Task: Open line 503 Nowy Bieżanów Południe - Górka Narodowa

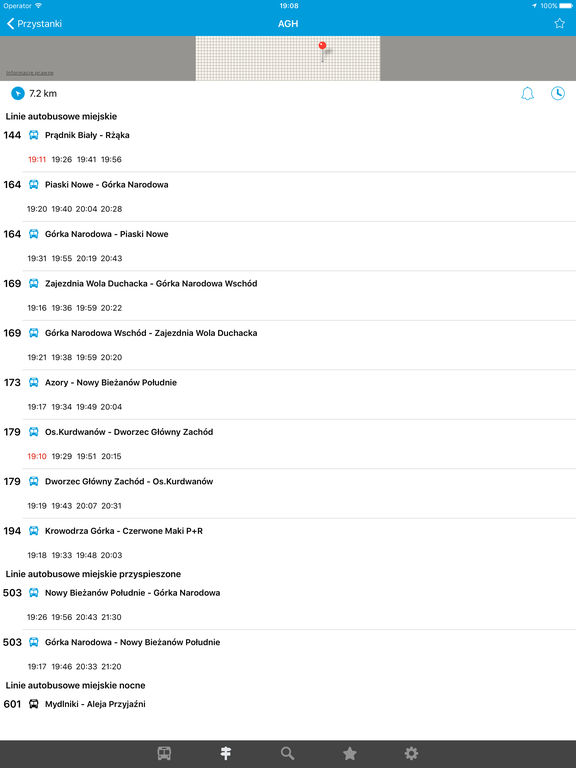Action: (288, 605)
